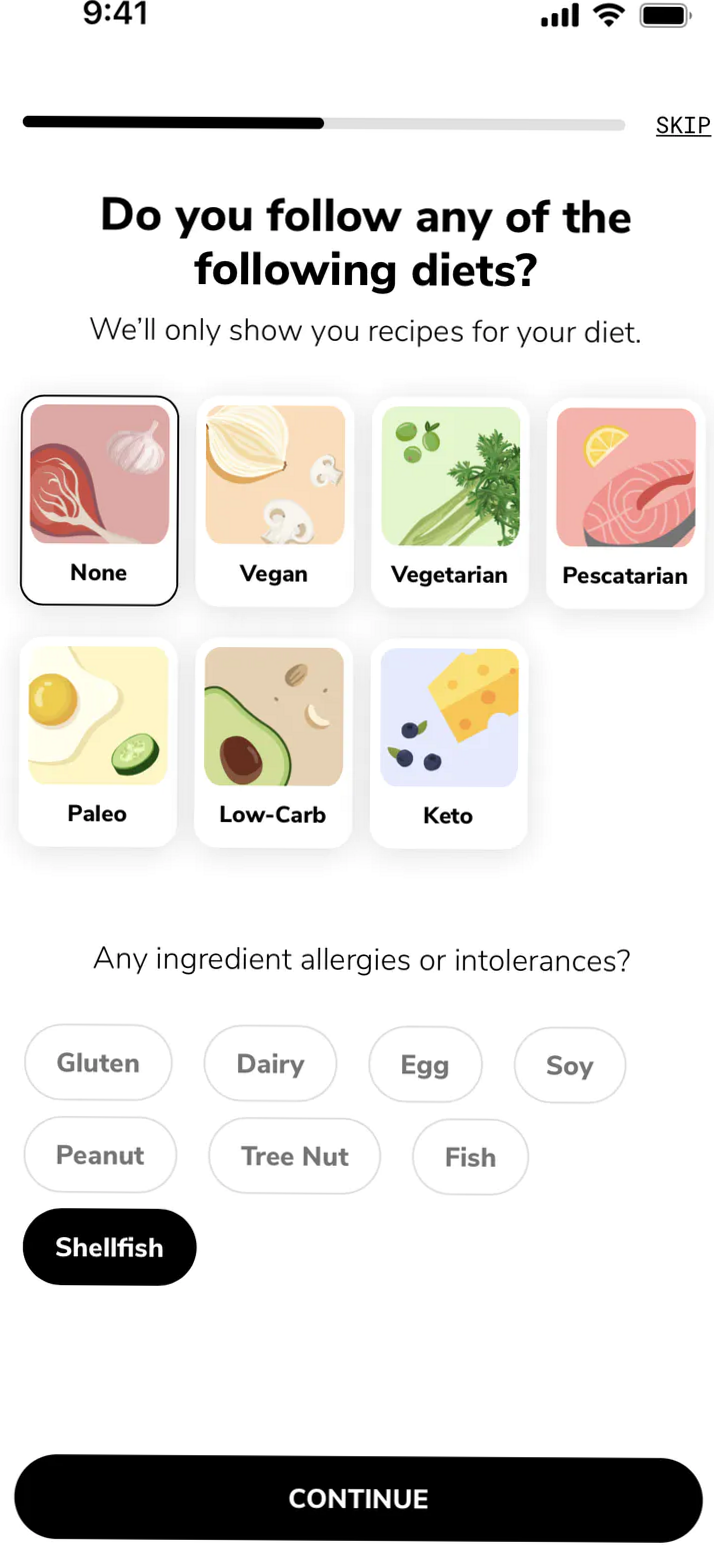
Task: Tap the Soy allergy chip
Action: tap(569, 1066)
